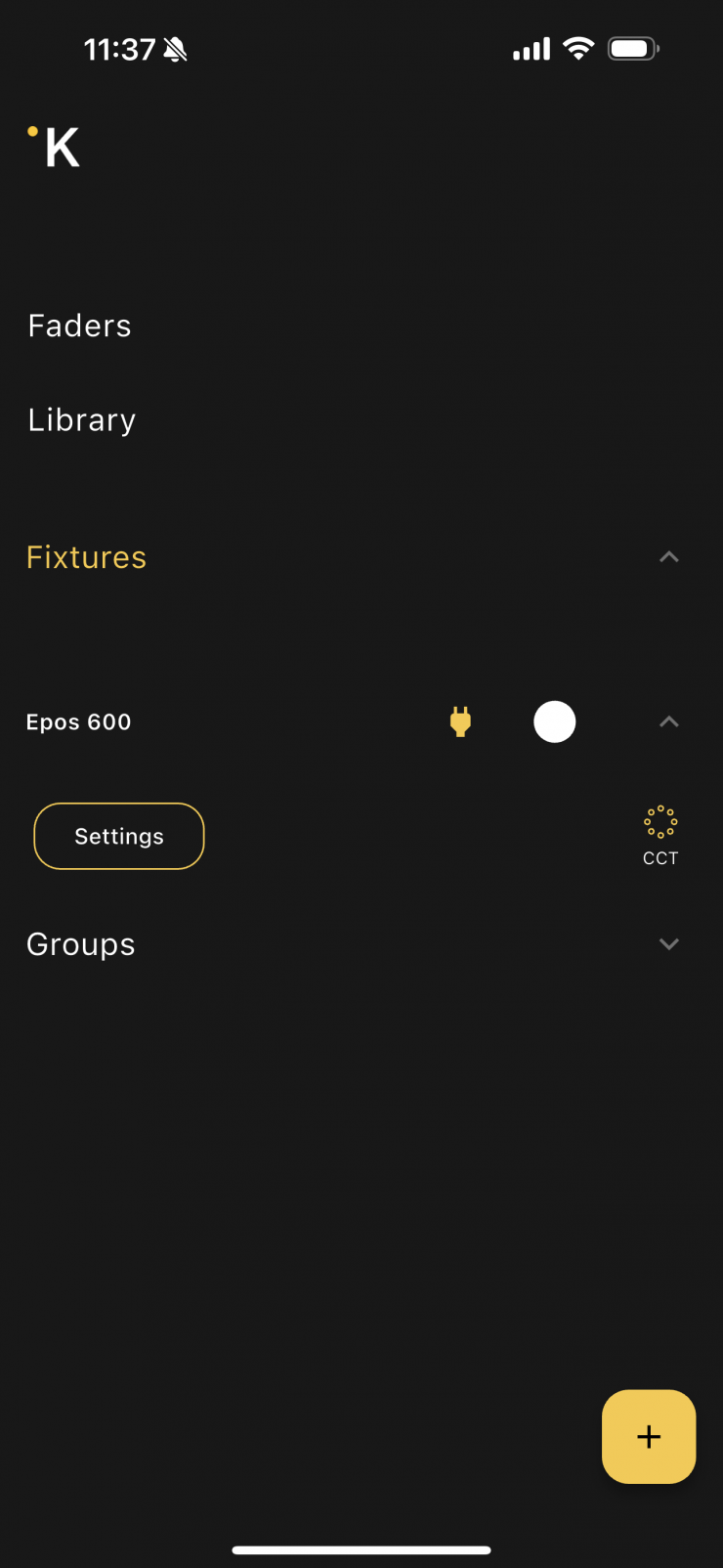The height and width of the screenshot is (1568, 723).
Task: Tap the white color dot for Epos 600
Action: click(554, 722)
